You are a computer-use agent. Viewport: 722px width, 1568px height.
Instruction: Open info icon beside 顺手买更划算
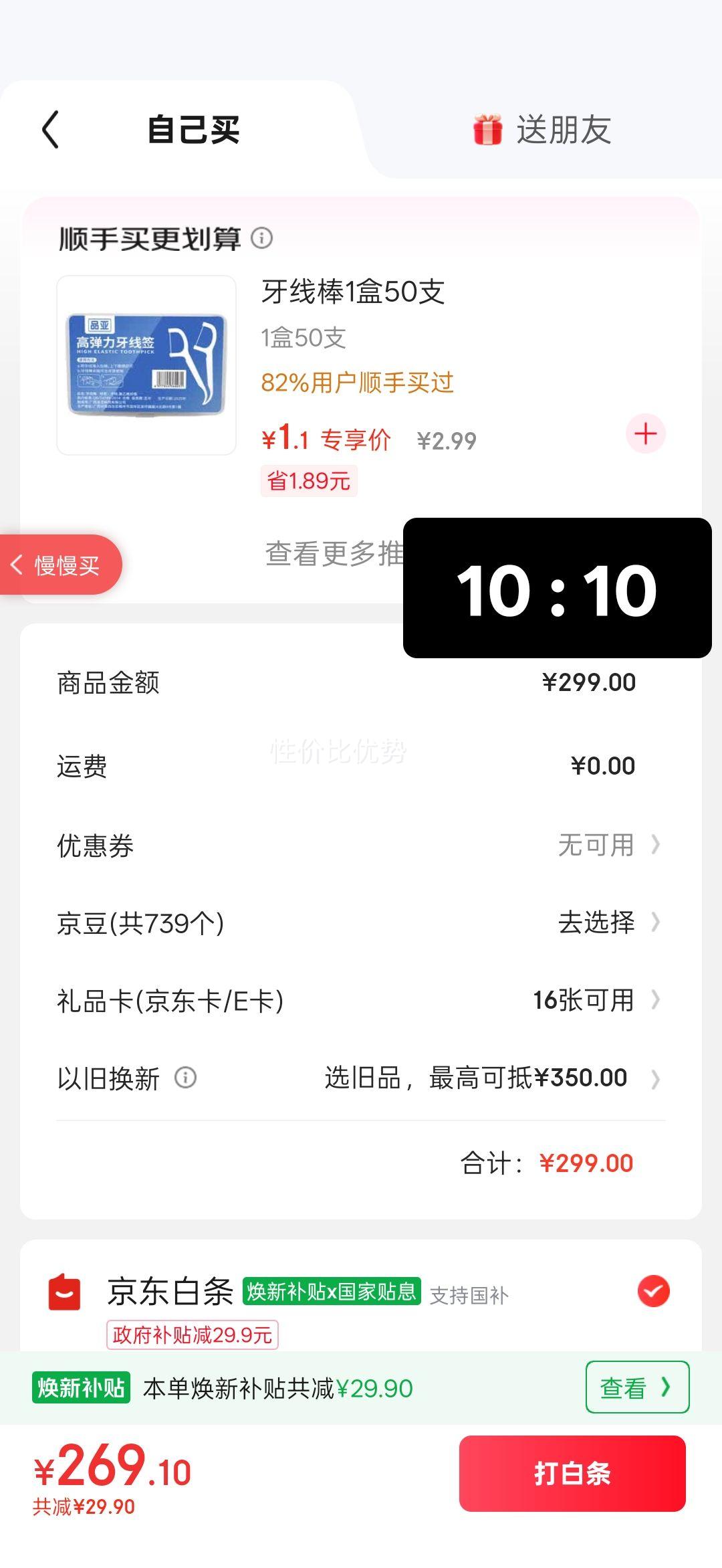(x=261, y=238)
